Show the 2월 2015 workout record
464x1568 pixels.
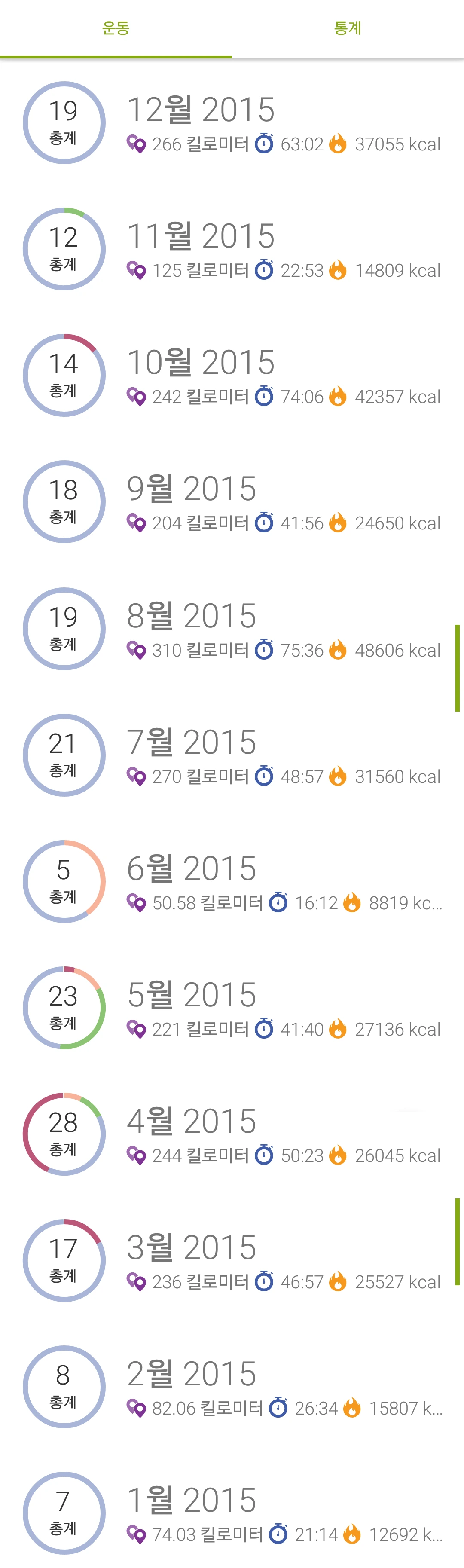[x=232, y=1388]
